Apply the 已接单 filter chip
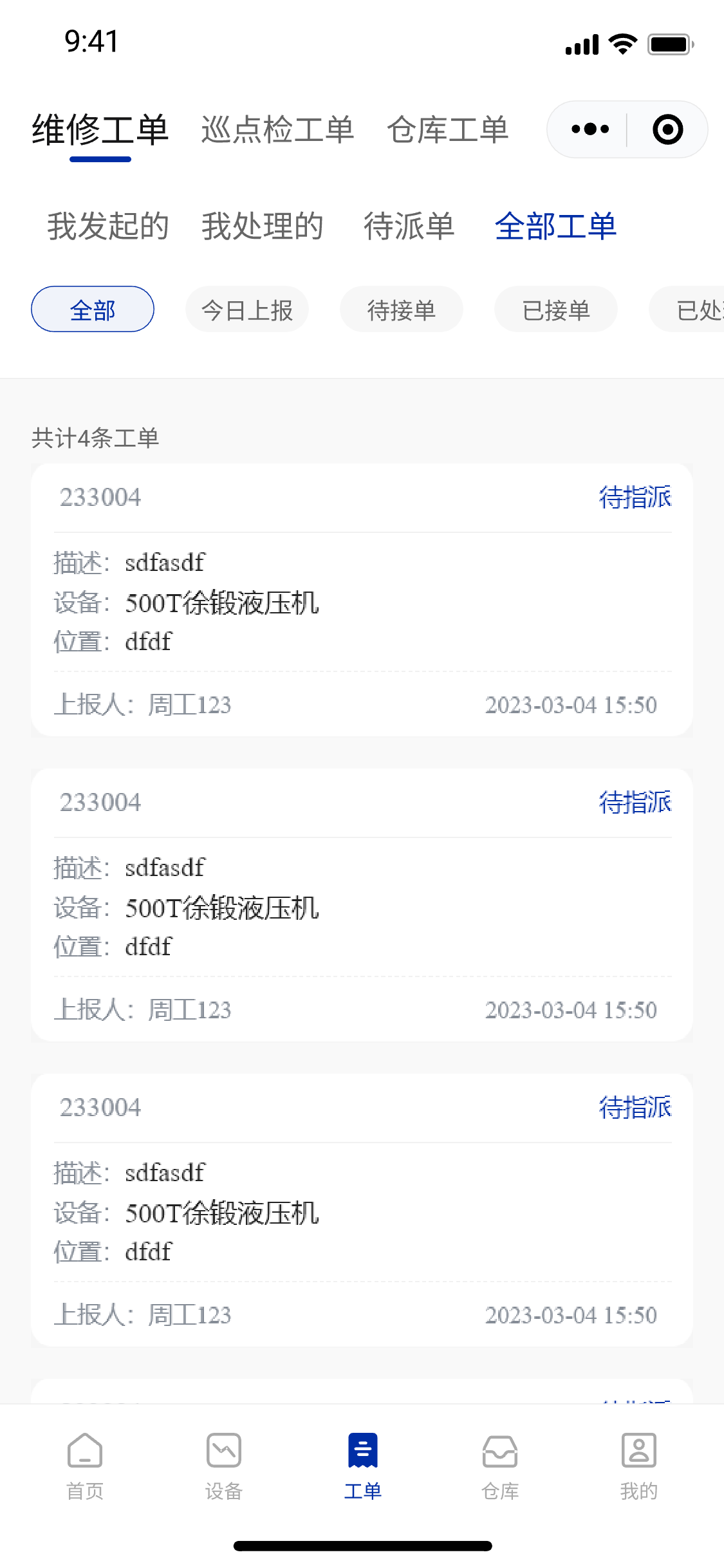The image size is (724, 1568). point(556,310)
